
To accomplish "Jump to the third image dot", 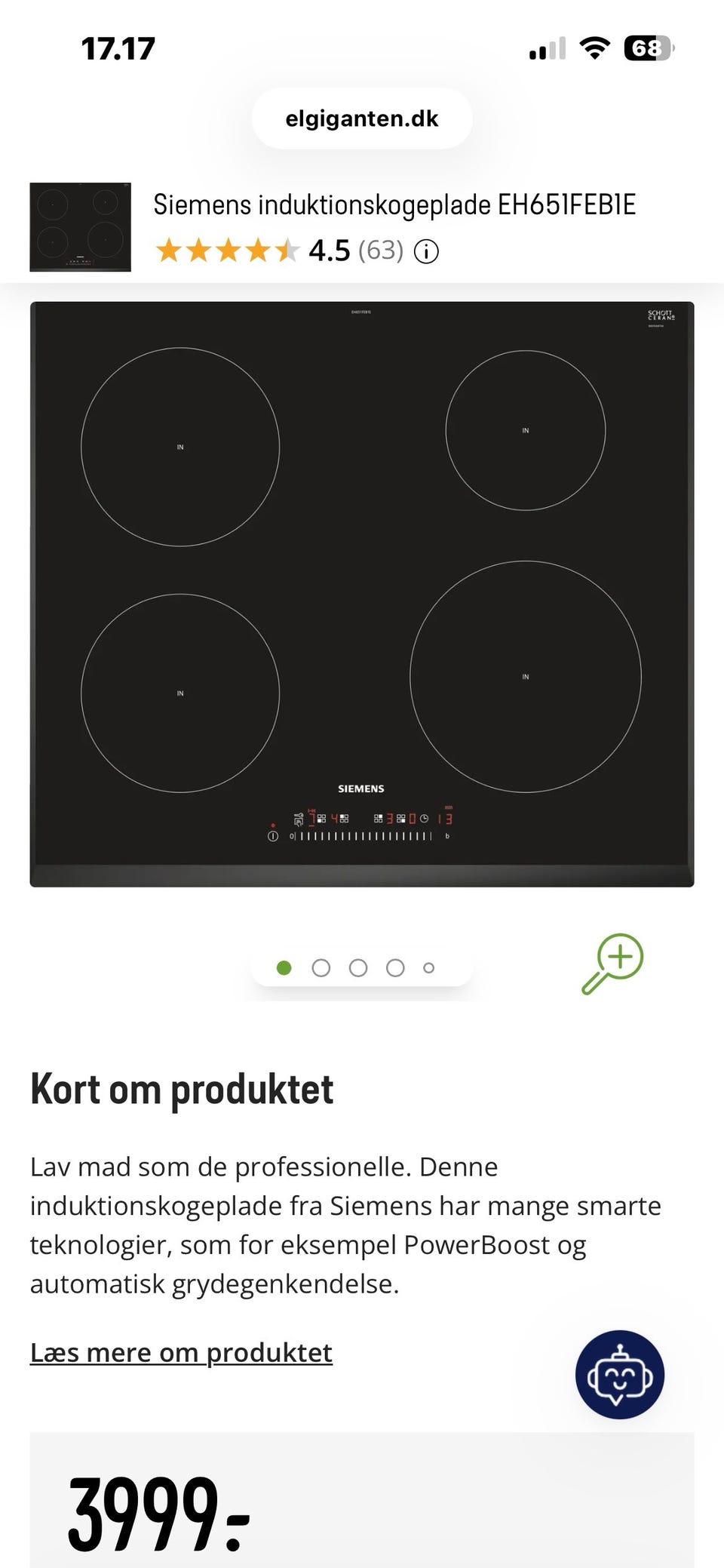I will tap(358, 968).
